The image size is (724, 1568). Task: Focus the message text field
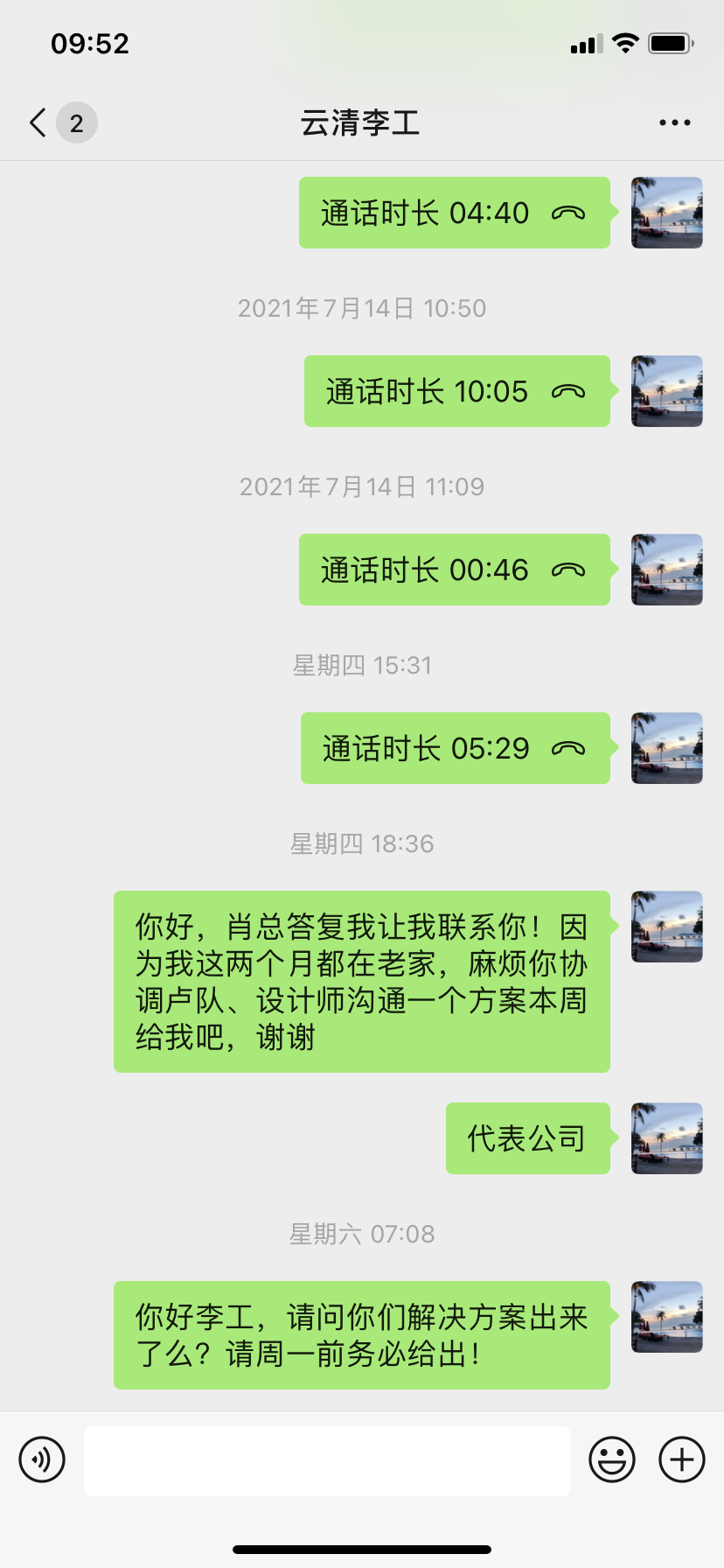[x=326, y=1460]
